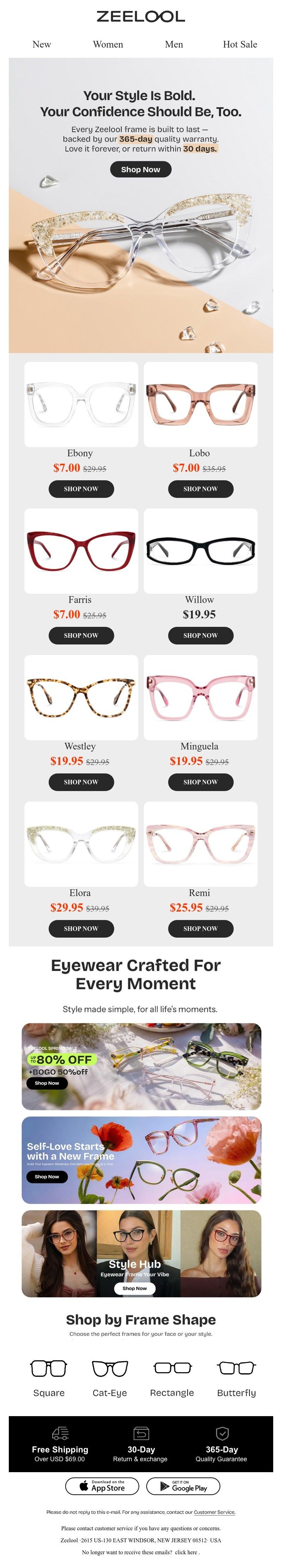The height and width of the screenshot is (1568, 282).
Task: Shop now for the Lobo frame
Action: (x=200, y=489)
